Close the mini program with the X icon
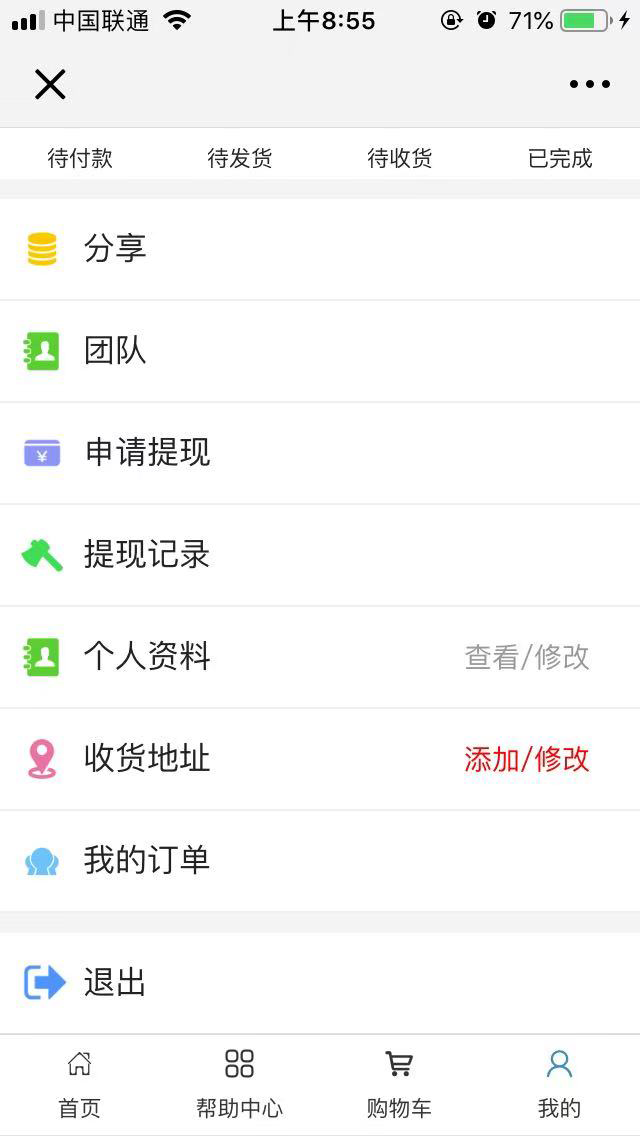 tap(50, 85)
